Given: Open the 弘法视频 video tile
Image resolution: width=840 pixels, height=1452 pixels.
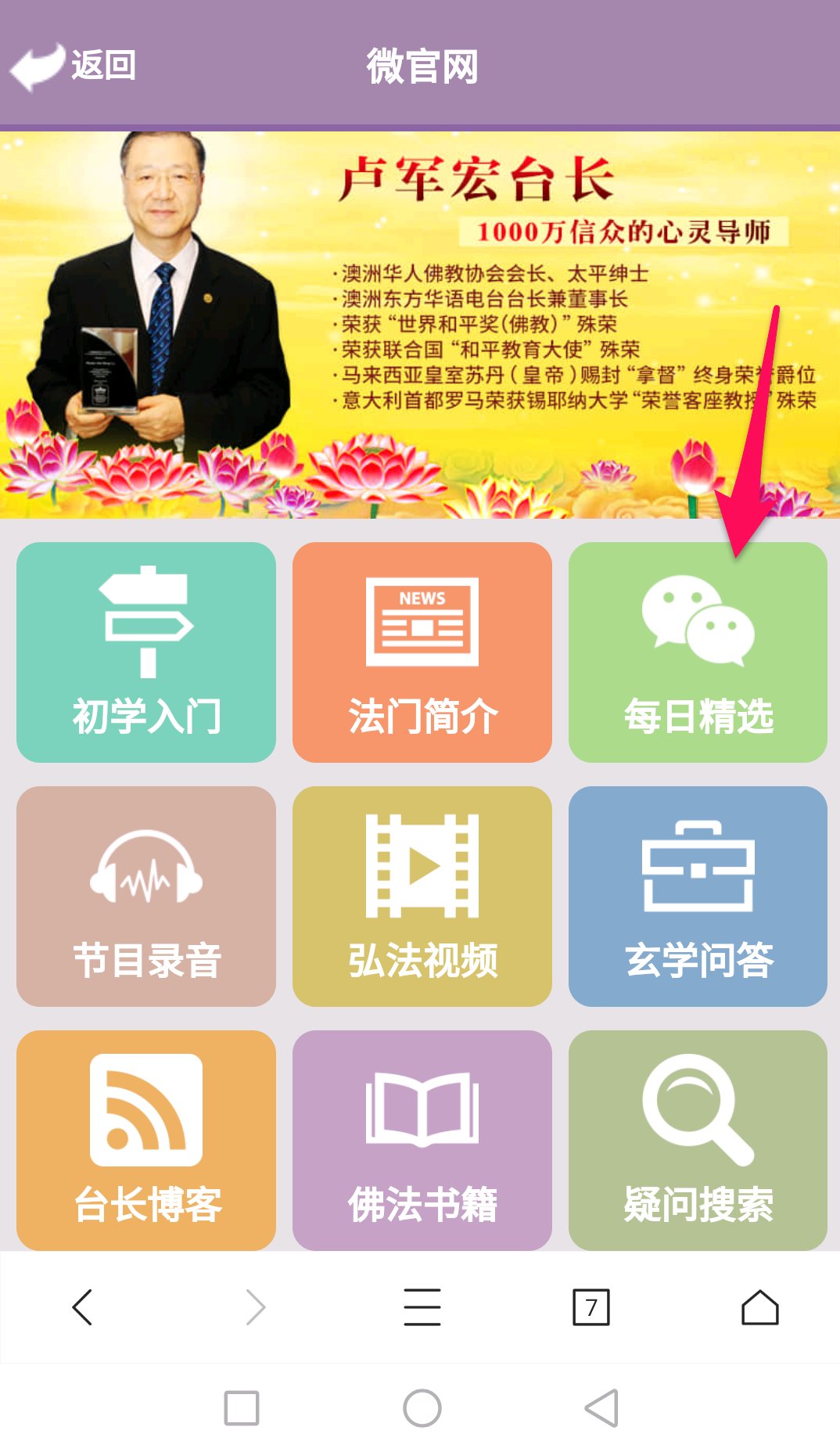Looking at the screenshot, I should point(422,897).
